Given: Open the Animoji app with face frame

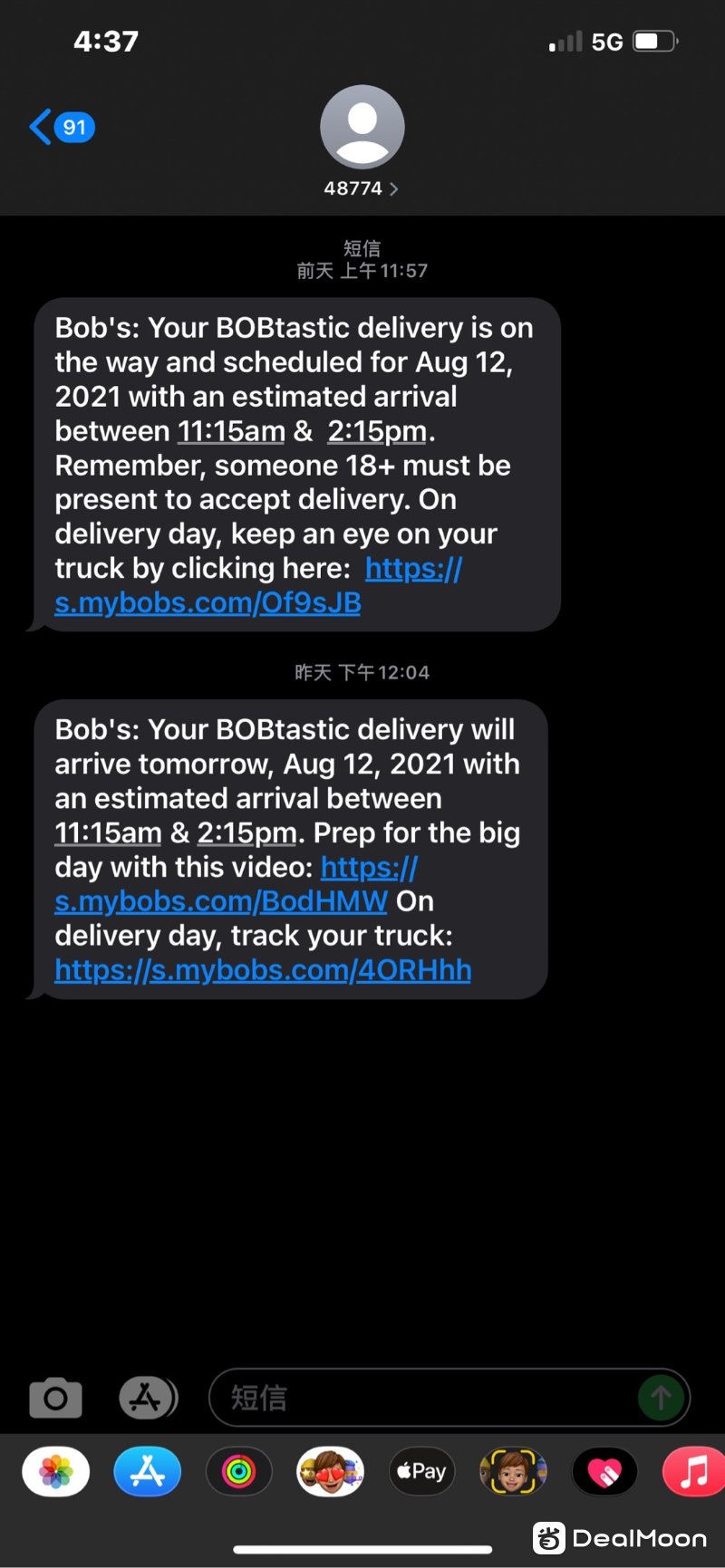Looking at the screenshot, I should (x=513, y=1472).
